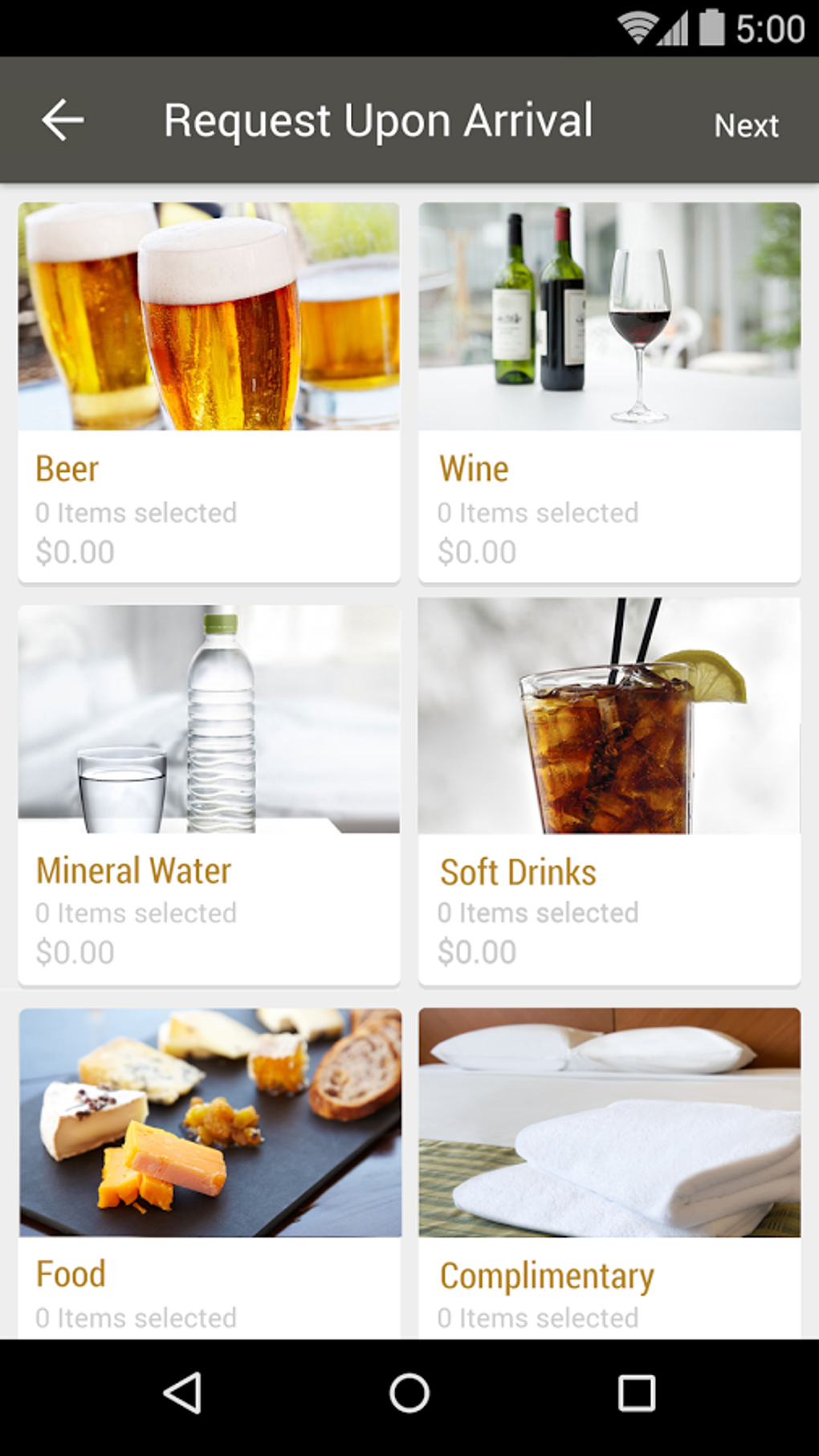
Task: Tap the system home button
Action: [409, 1393]
